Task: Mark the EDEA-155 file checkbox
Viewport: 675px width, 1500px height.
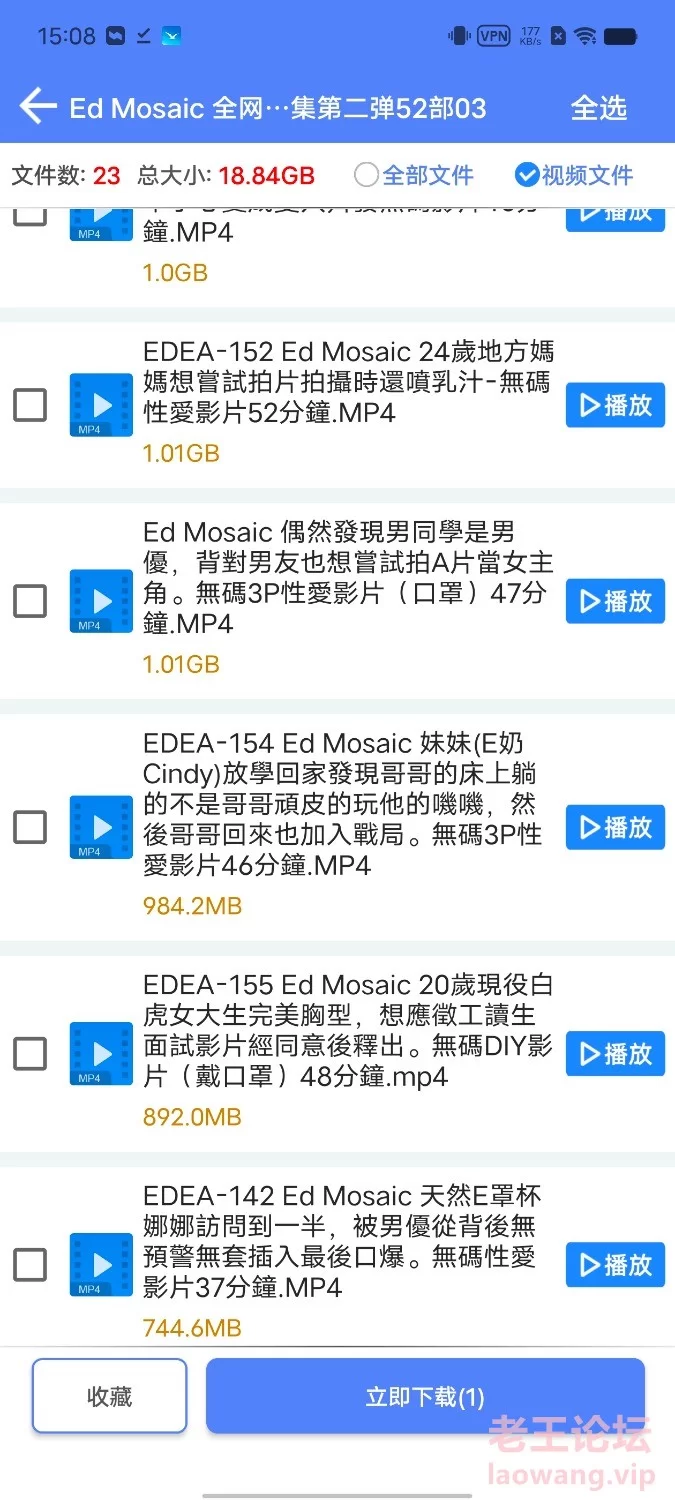Action: point(30,1053)
